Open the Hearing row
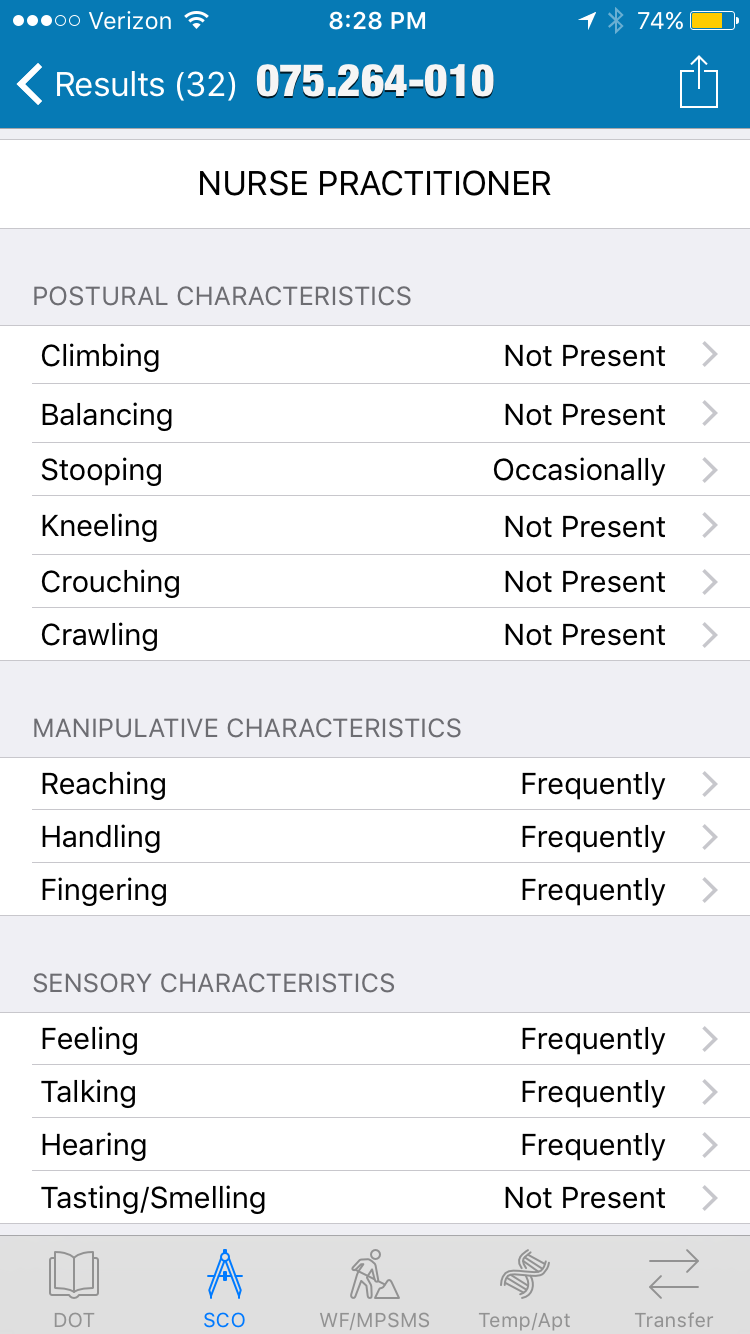The width and height of the screenshot is (750, 1334). tap(375, 1145)
